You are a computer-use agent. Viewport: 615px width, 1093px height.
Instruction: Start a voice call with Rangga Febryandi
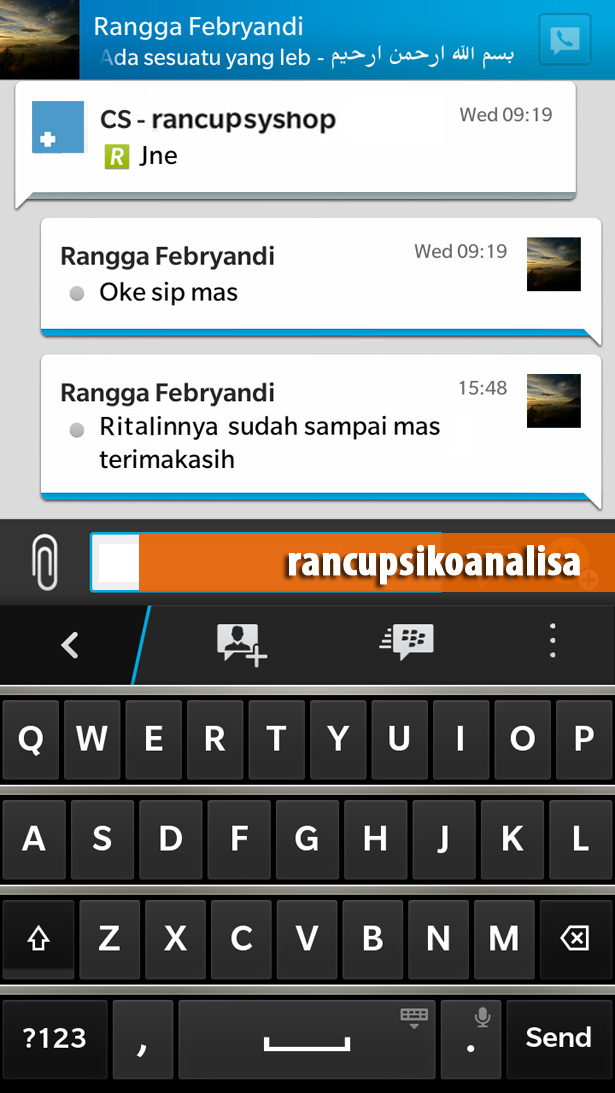pos(565,40)
